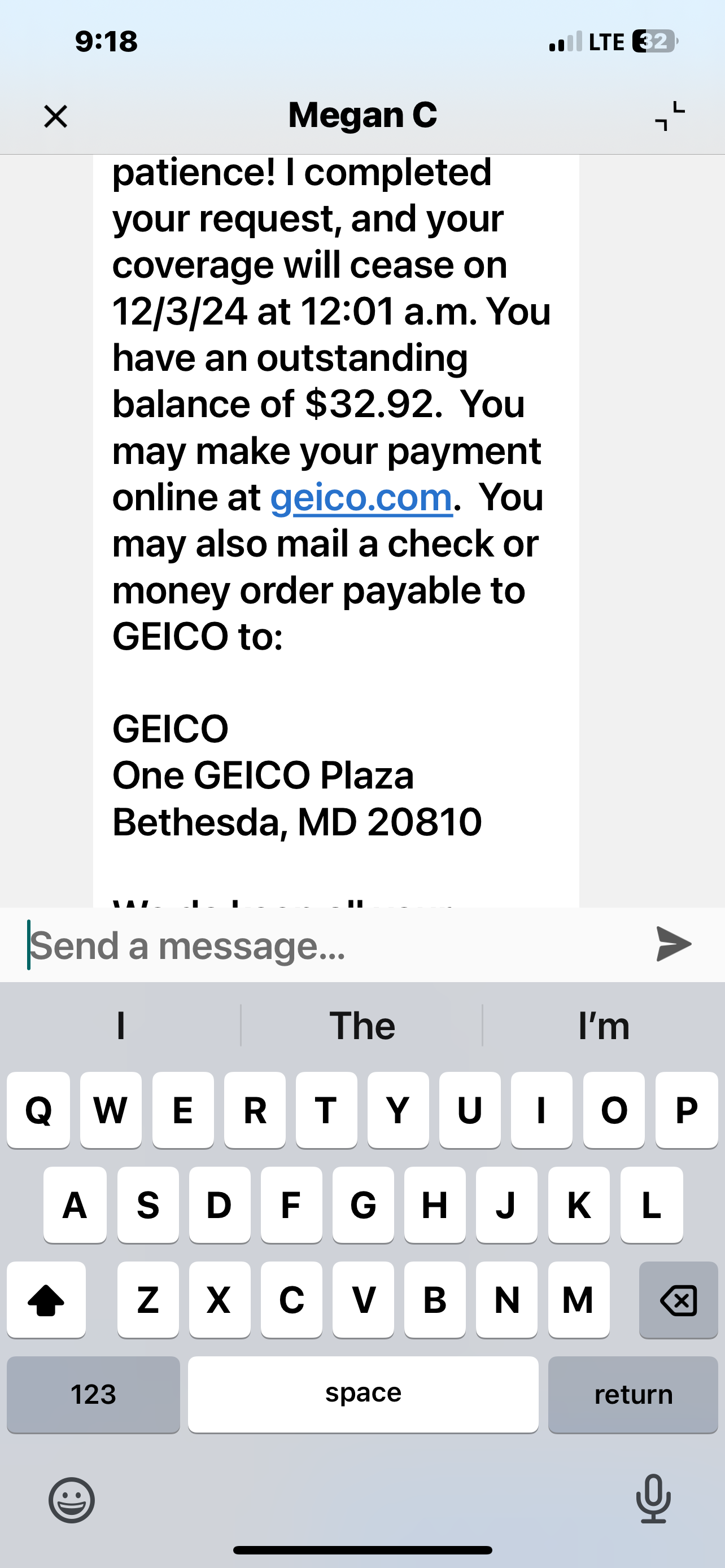This screenshot has width=725, height=1568.
Task: Tap the space bar
Action: pyautogui.click(x=363, y=1394)
